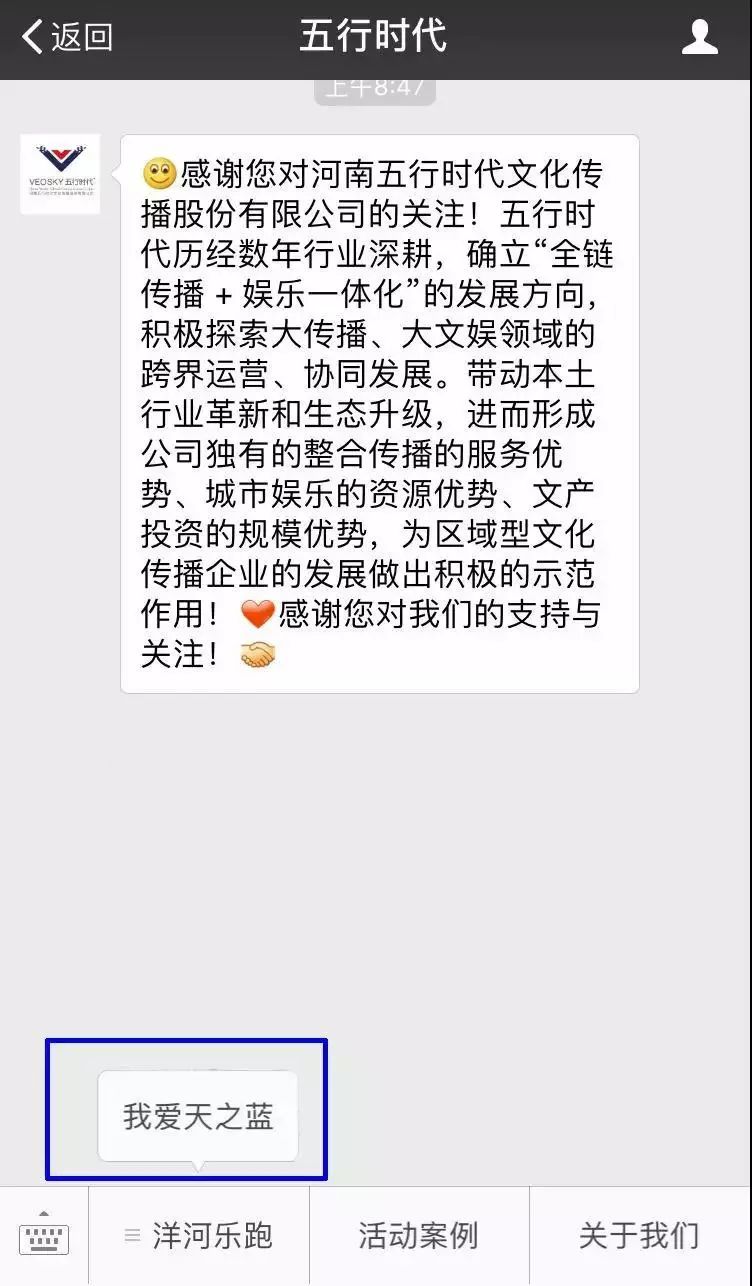The image size is (752, 1286).
Task: Tap the handshake emoji ending the message
Action: coord(258,655)
